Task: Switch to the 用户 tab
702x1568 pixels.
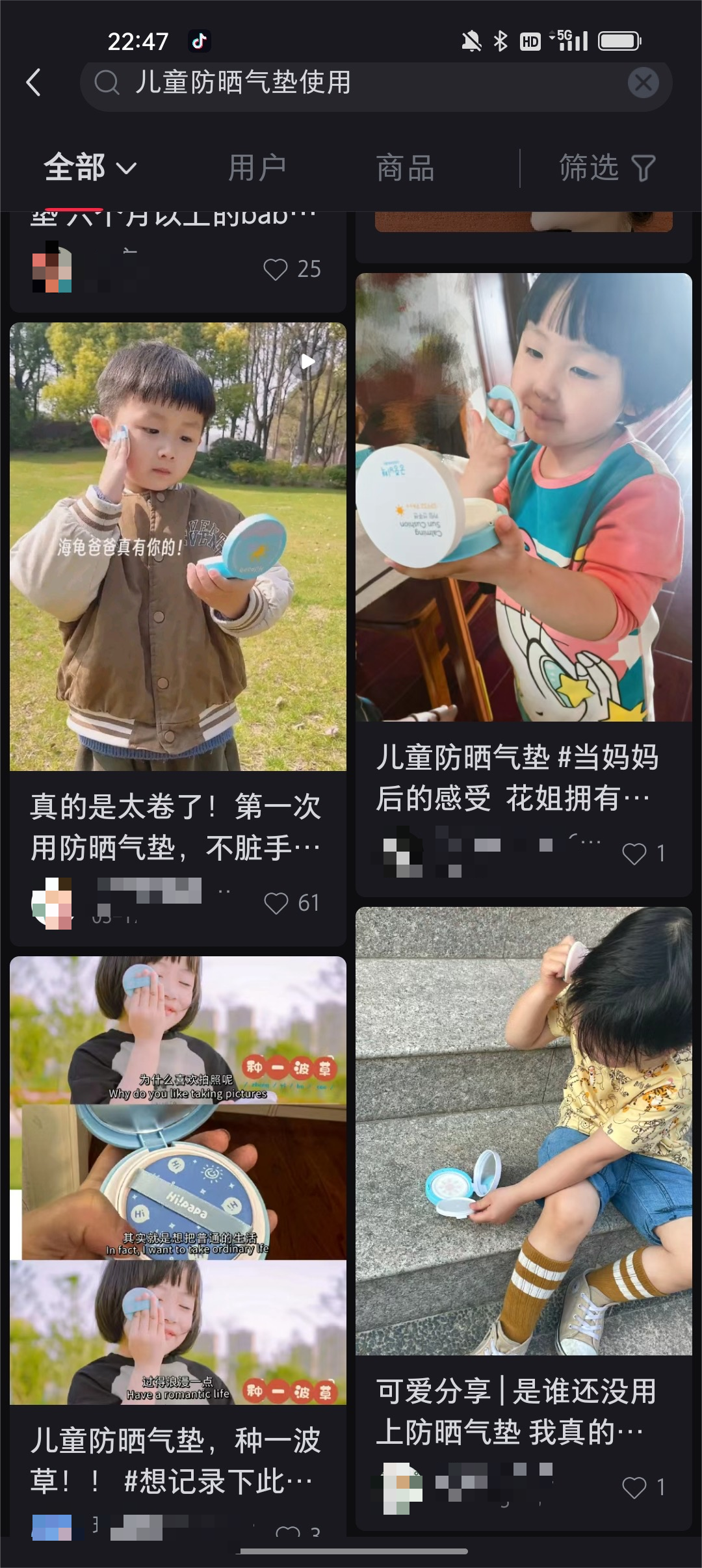Action: 257,168
